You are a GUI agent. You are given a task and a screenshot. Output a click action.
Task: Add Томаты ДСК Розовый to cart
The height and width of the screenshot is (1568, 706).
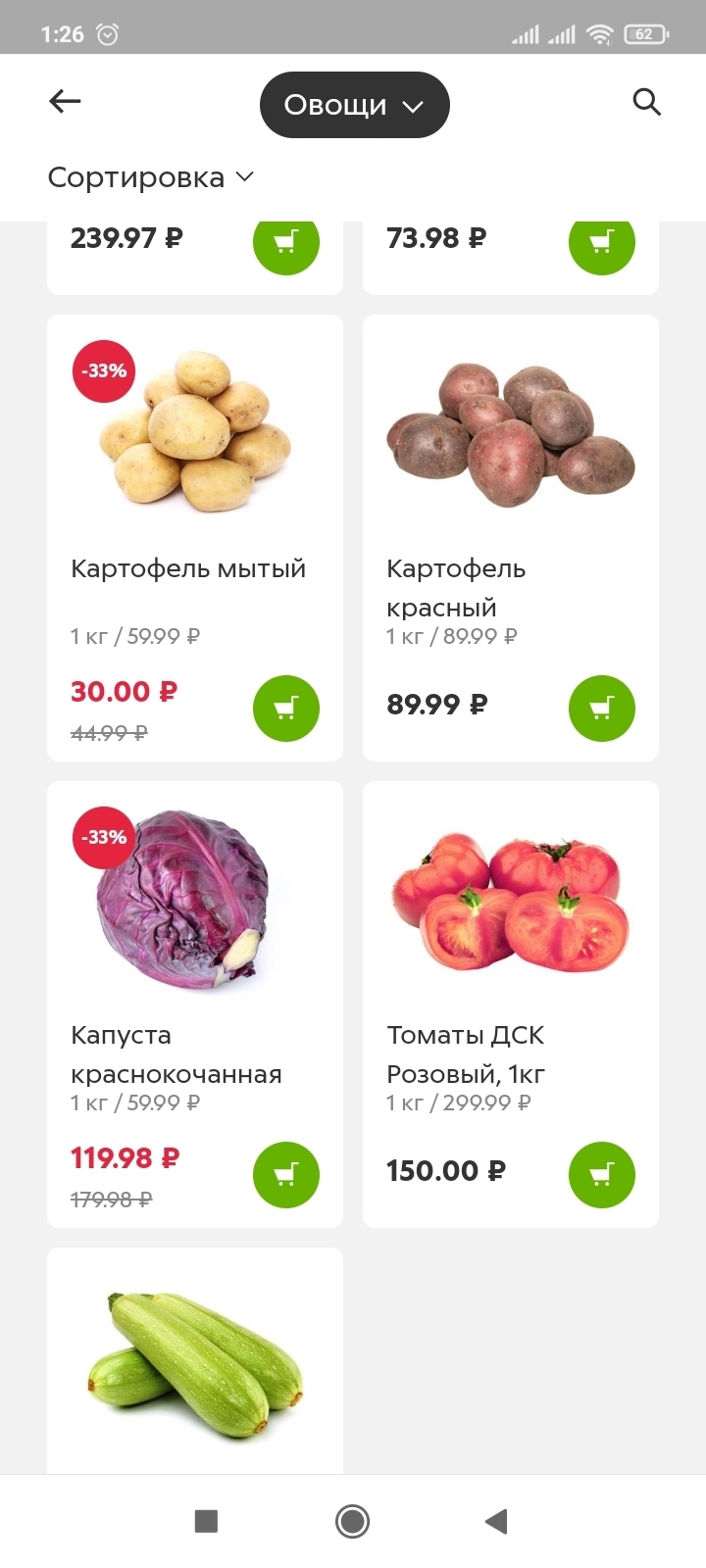pyautogui.click(x=601, y=1174)
